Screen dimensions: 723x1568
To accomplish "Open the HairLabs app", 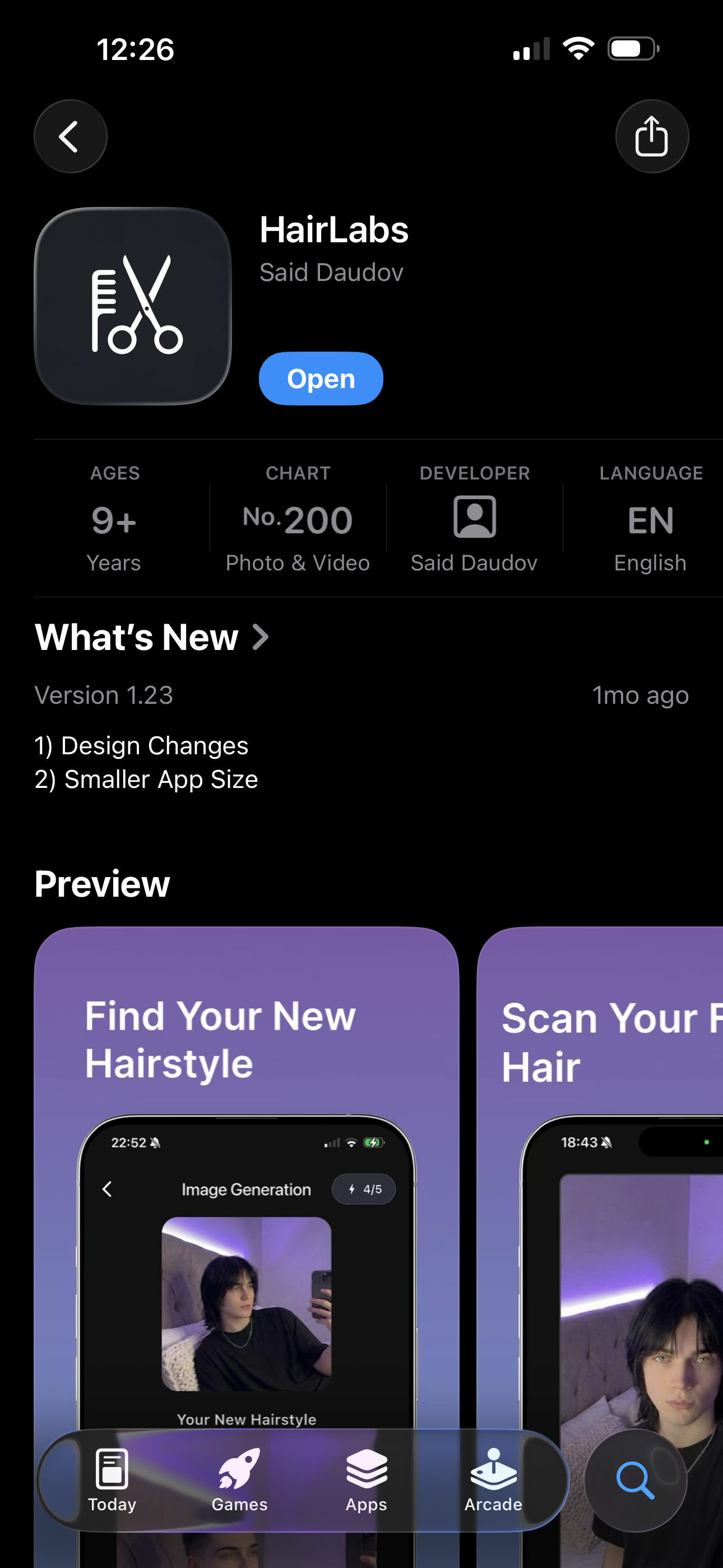I will (x=321, y=379).
